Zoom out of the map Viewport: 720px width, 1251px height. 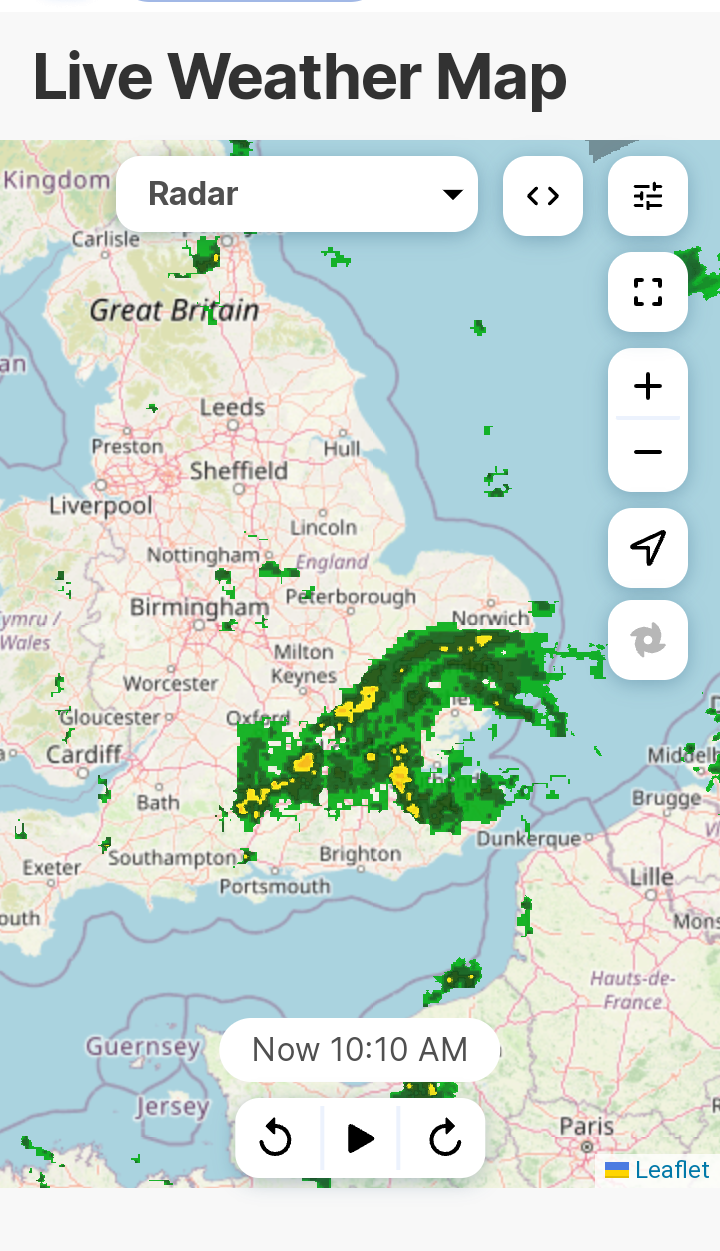click(x=648, y=453)
